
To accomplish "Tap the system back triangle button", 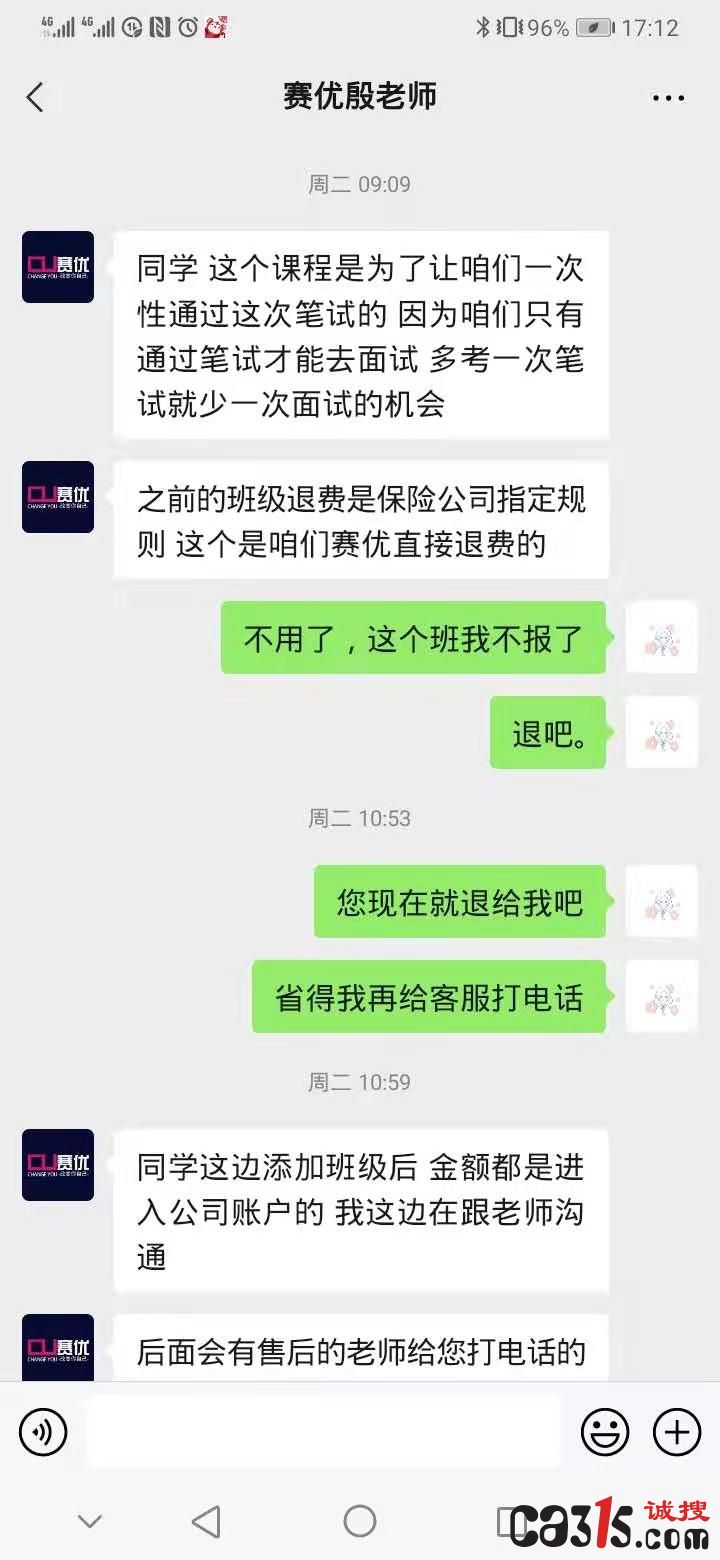I will (x=206, y=1521).
